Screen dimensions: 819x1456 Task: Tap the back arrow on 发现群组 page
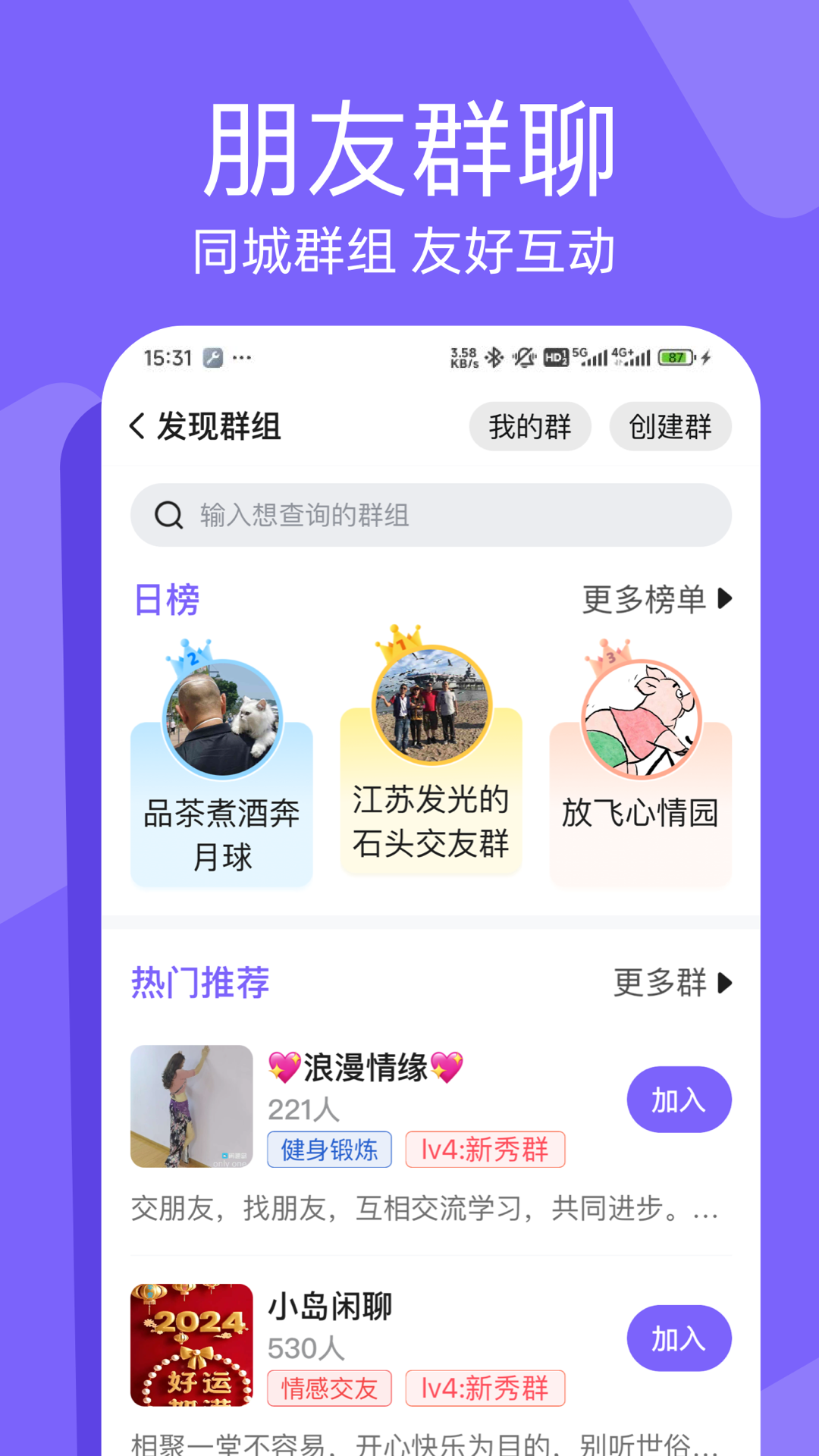click(136, 426)
